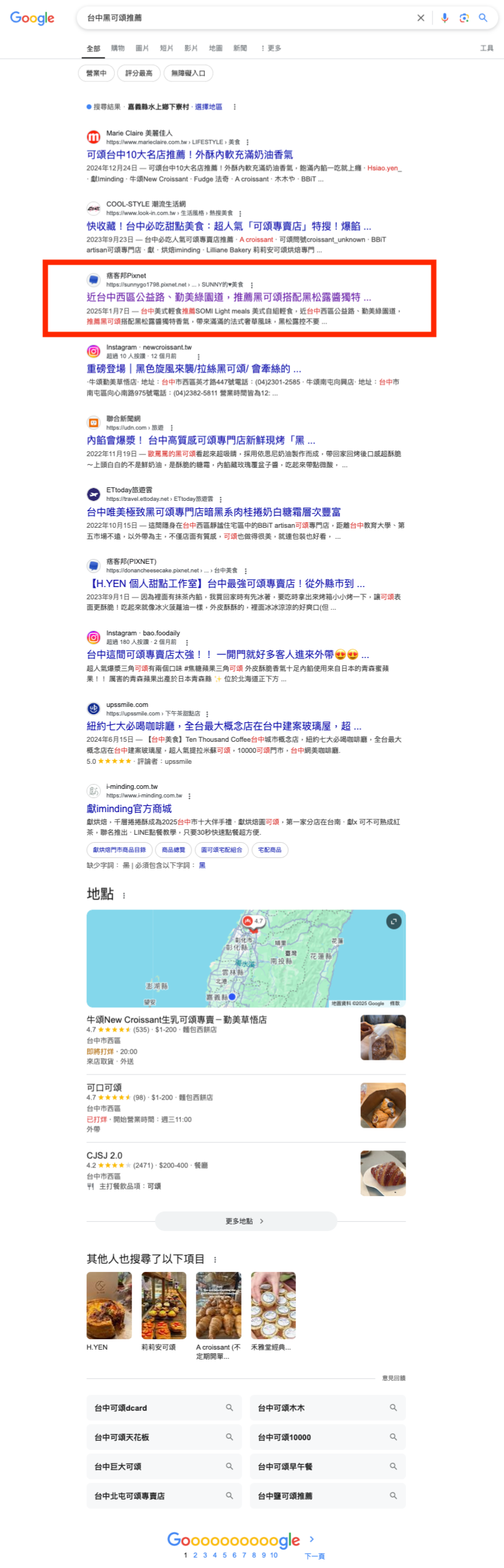Open the 牛頌New Croissant place listing
This screenshot has width=504, height=1568.
(x=176, y=1019)
